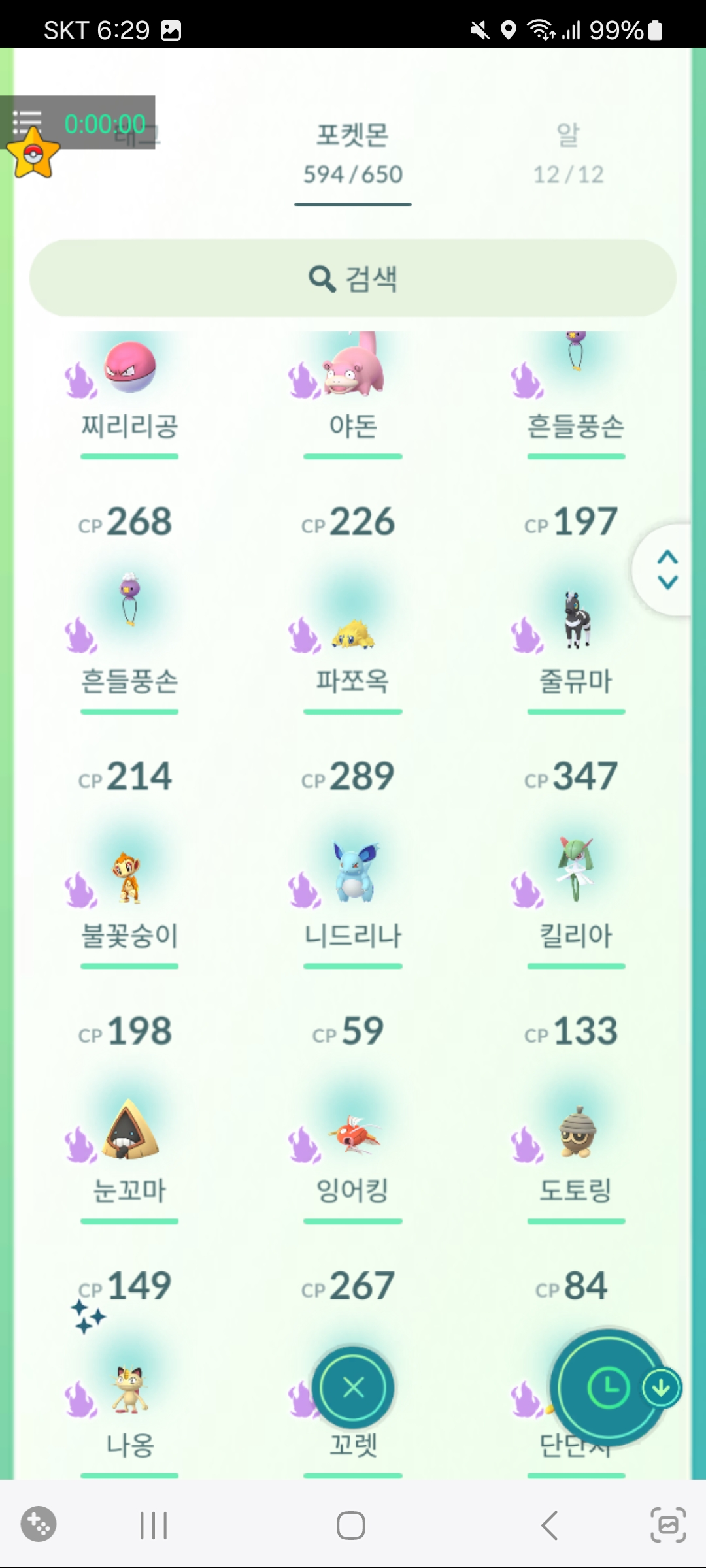Go back using the system navigation bar

click(x=549, y=1526)
